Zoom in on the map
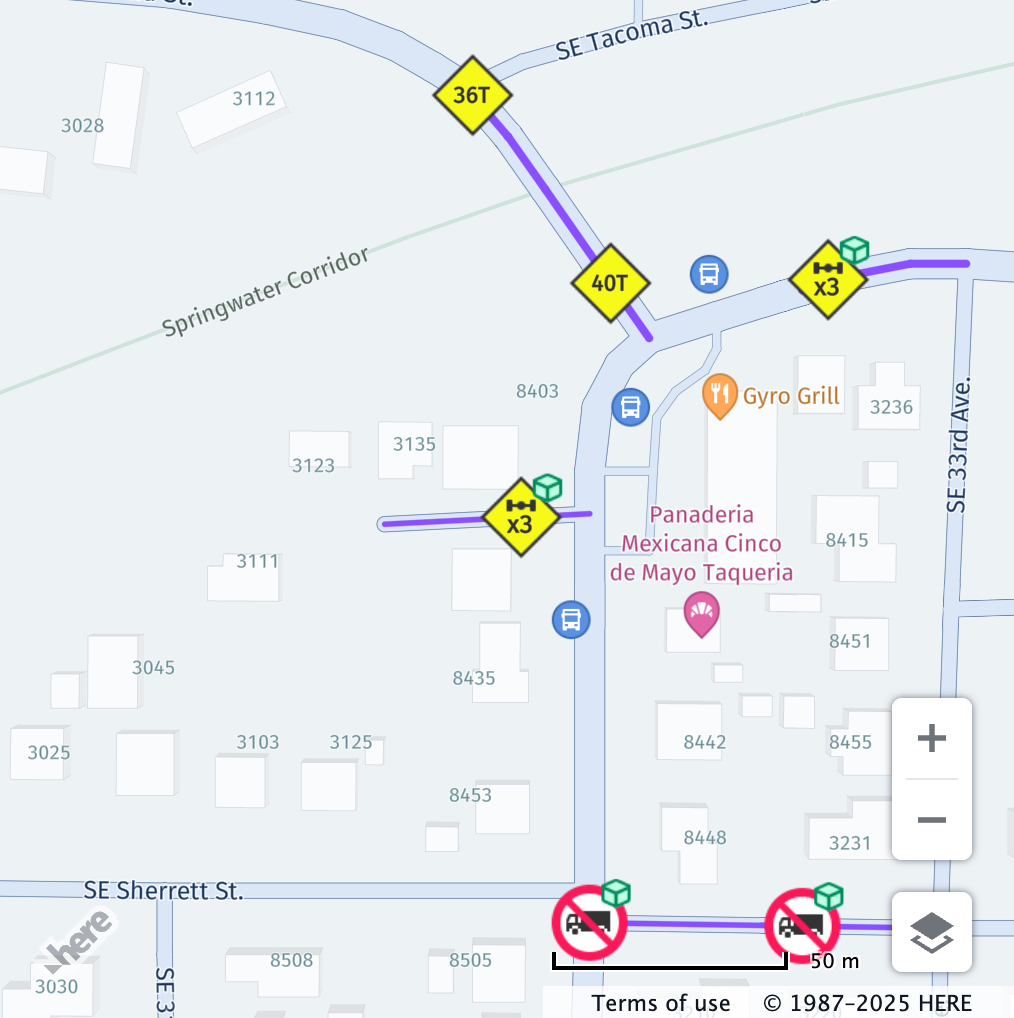1014x1018 pixels. point(931,739)
